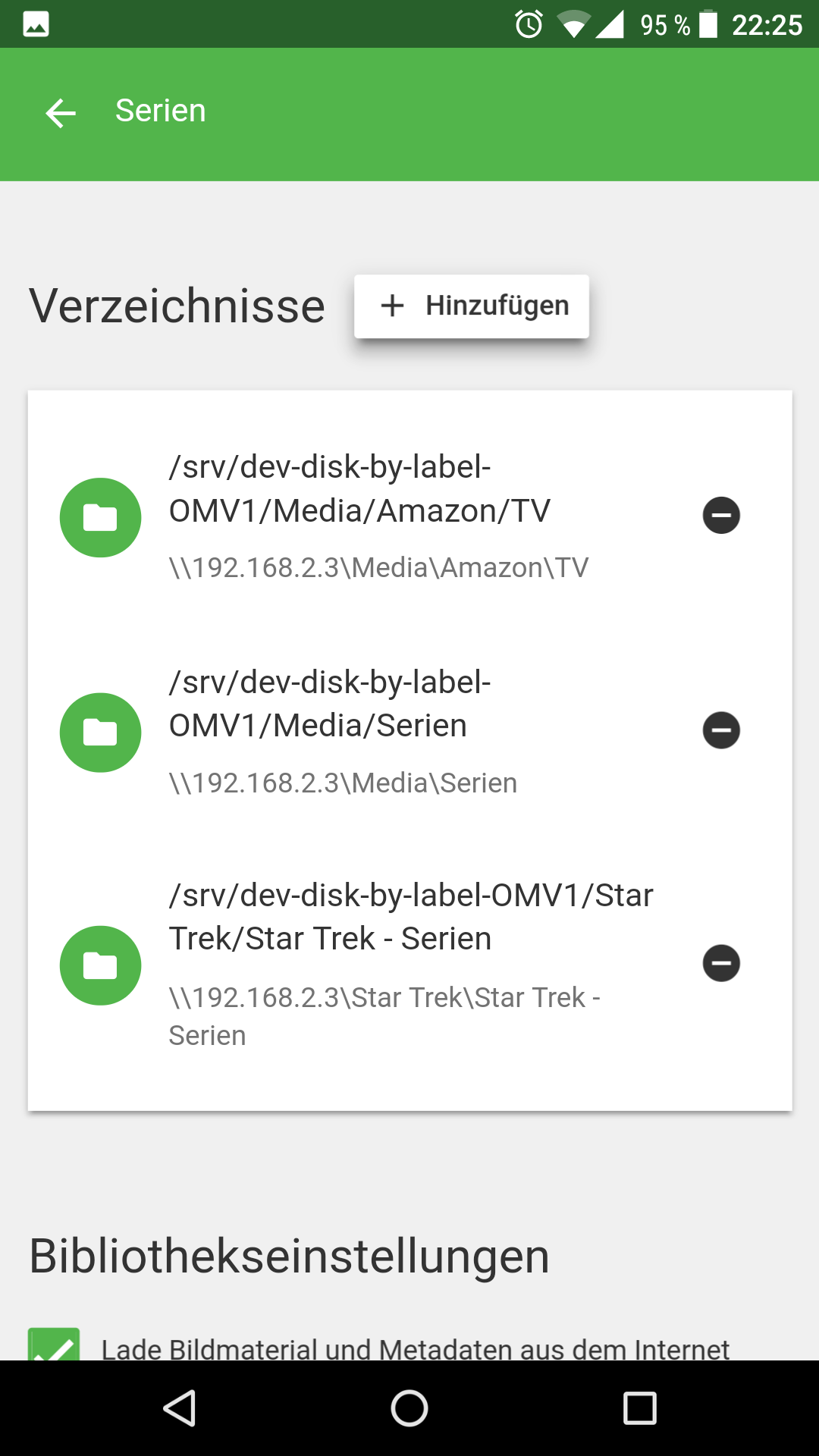This screenshot has width=819, height=1456.
Task: Remove the OMV1/Media/Serien folder
Action: pyautogui.click(x=721, y=730)
